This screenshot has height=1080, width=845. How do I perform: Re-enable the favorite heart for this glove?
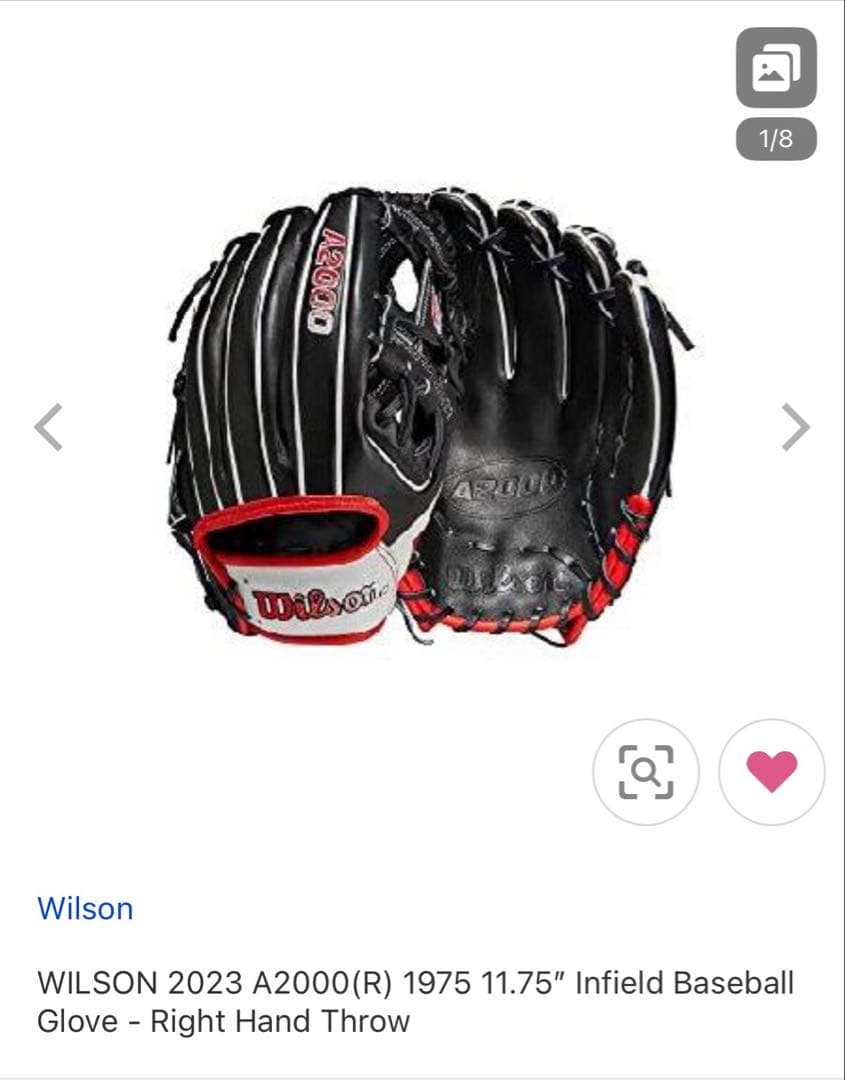pyautogui.click(x=771, y=770)
